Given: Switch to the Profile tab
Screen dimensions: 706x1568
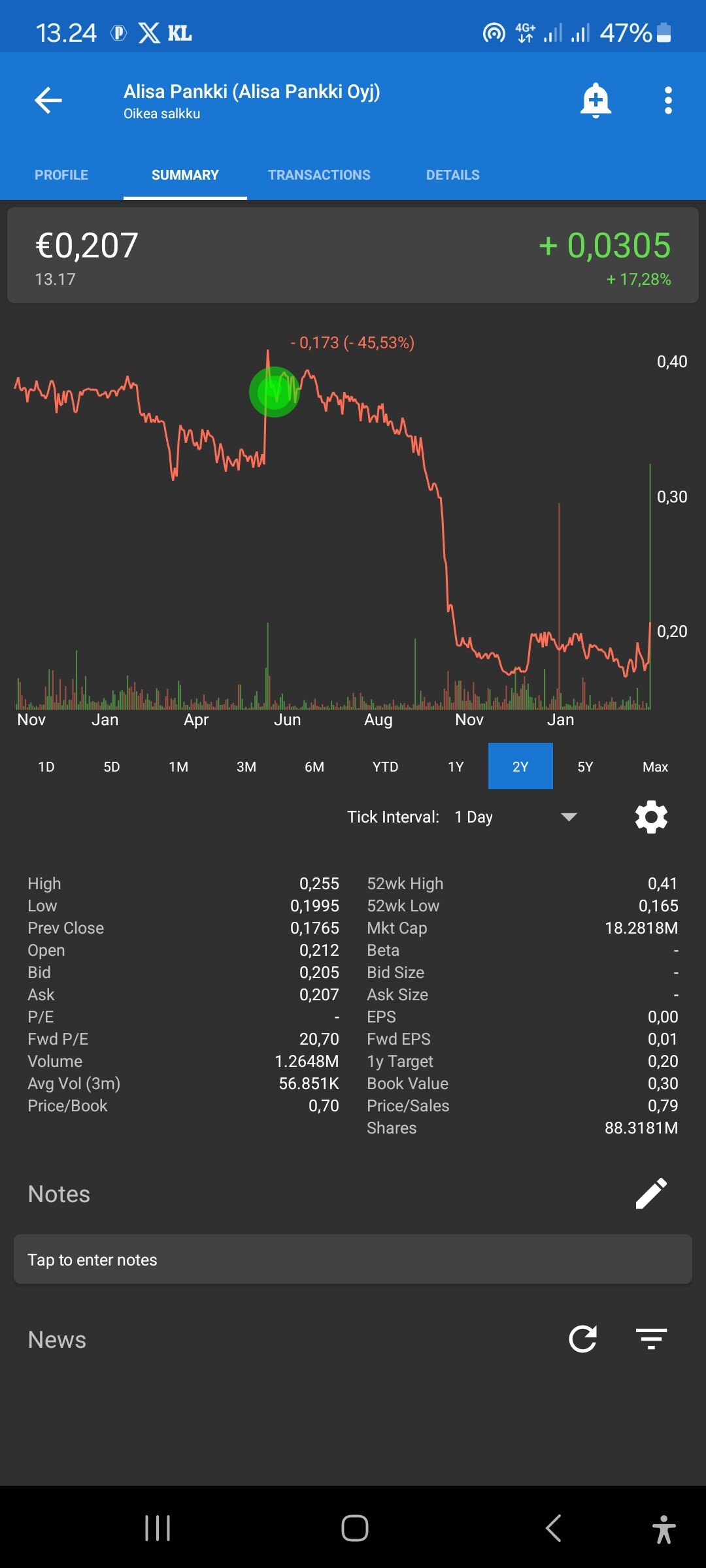Looking at the screenshot, I should (x=61, y=175).
